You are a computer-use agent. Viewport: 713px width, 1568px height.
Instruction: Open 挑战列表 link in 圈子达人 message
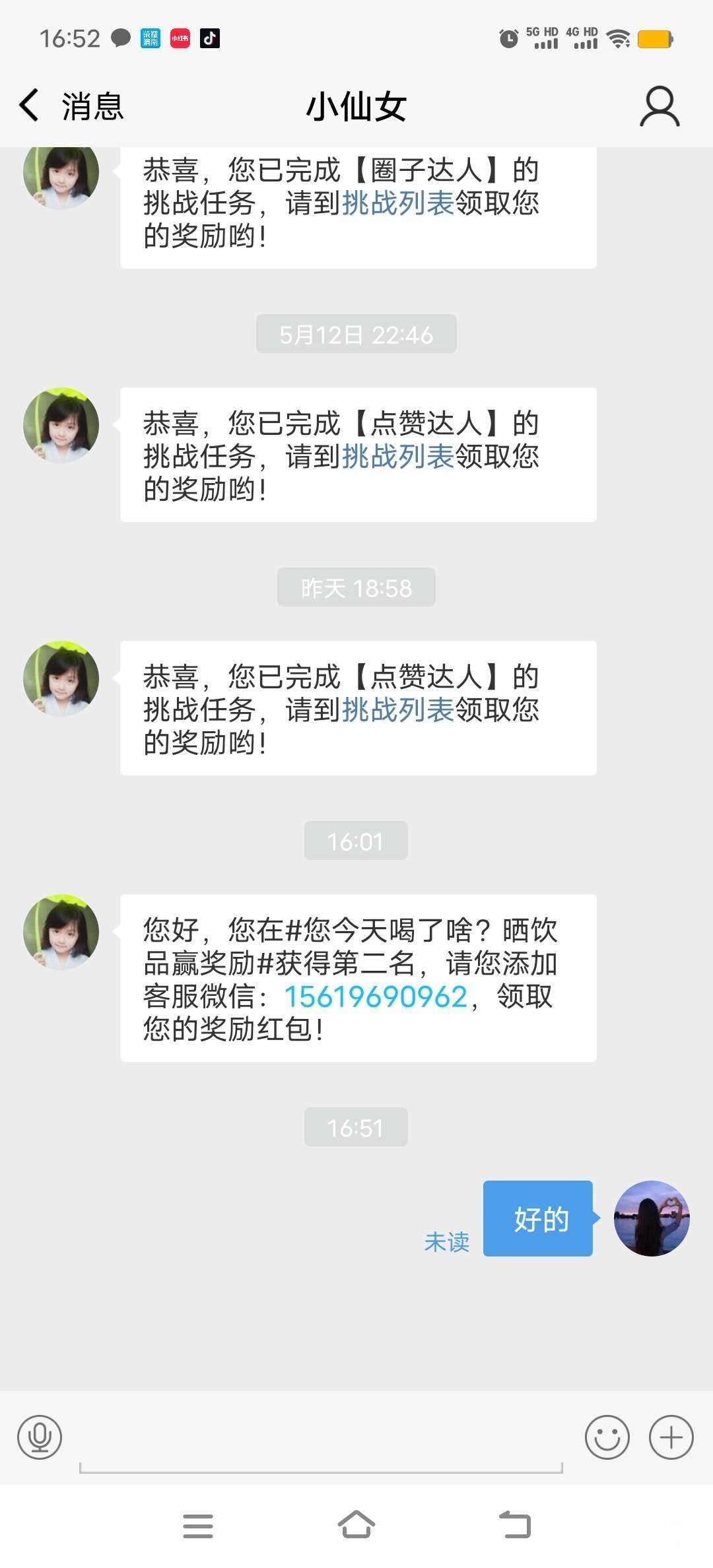[x=397, y=203]
